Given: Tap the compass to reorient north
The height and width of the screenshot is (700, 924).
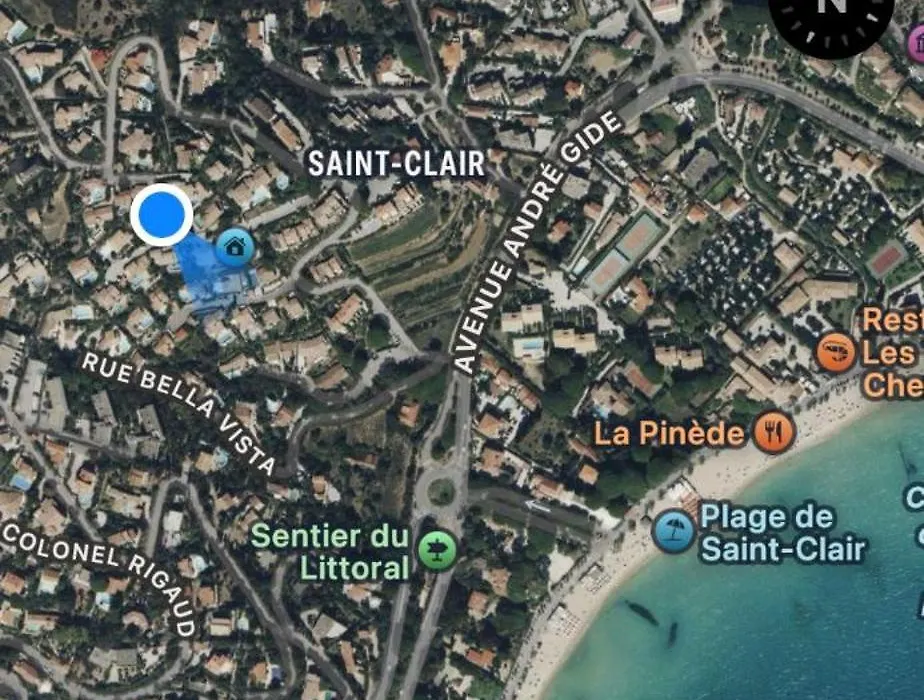Looking at the screenshot, I should pyautogui.click(x=831, y=15).
